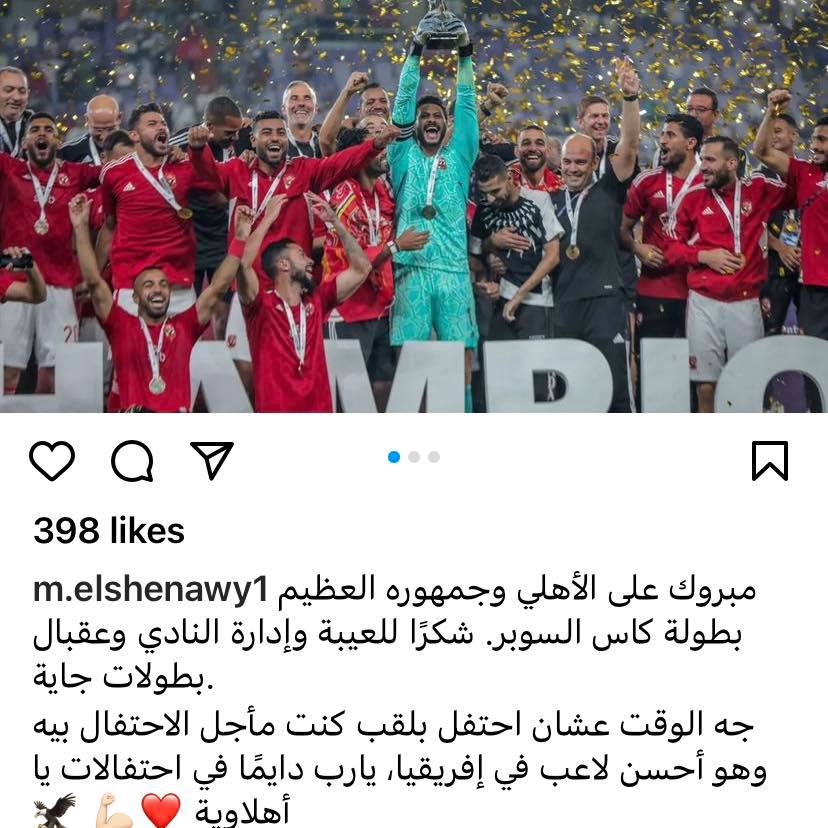This screenshot has height=828, width=828.
Task: Open comments via the speech bubble icon
Action: click(132, 461)
